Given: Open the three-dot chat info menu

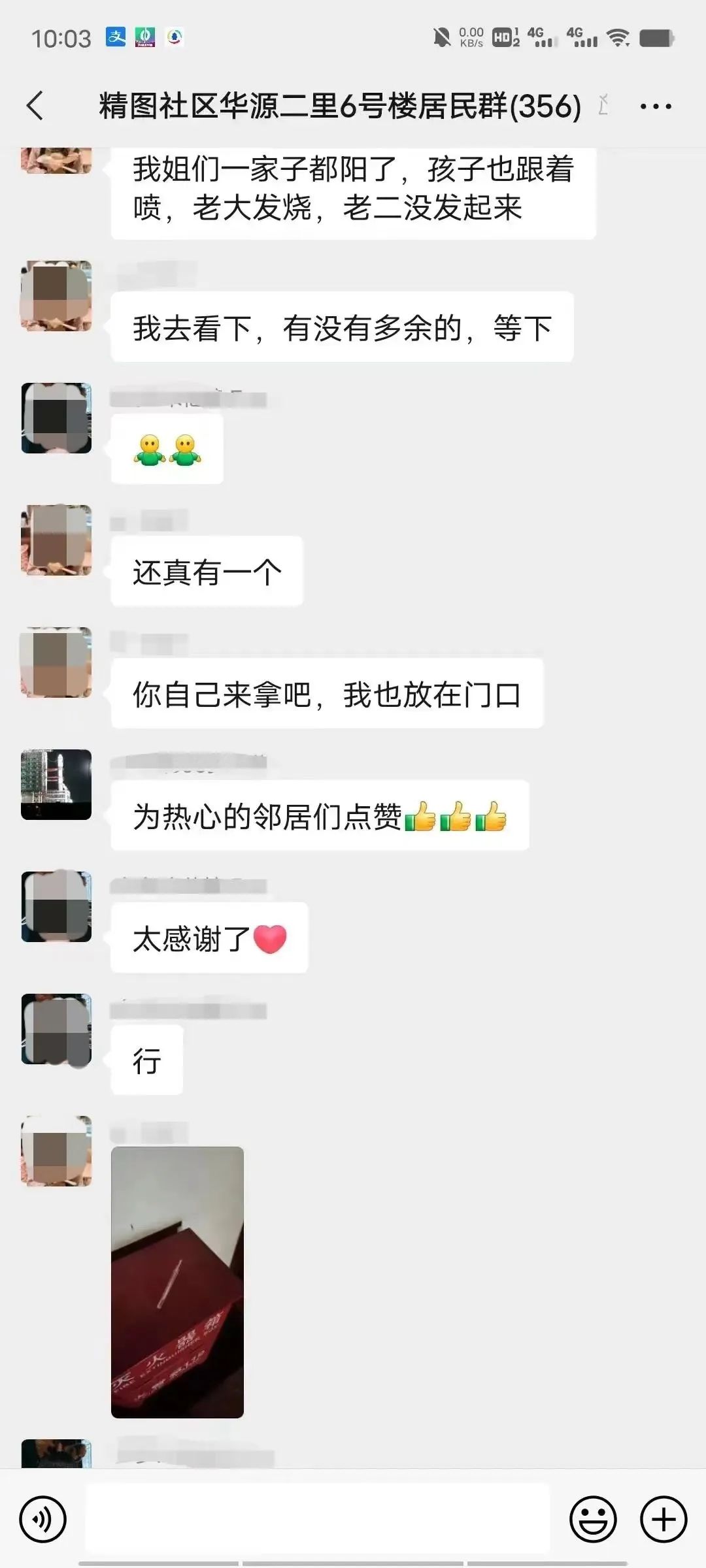Looking at the screenshot, I should click(655, 106).
